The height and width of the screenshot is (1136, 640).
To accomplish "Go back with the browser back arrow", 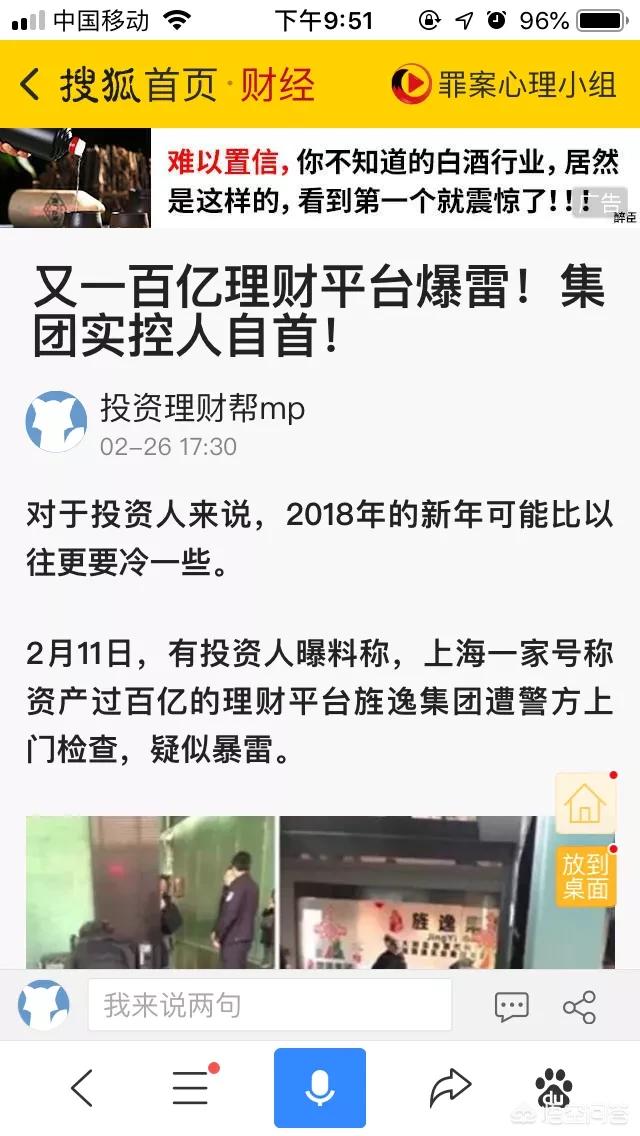I will pos(82,1087).
